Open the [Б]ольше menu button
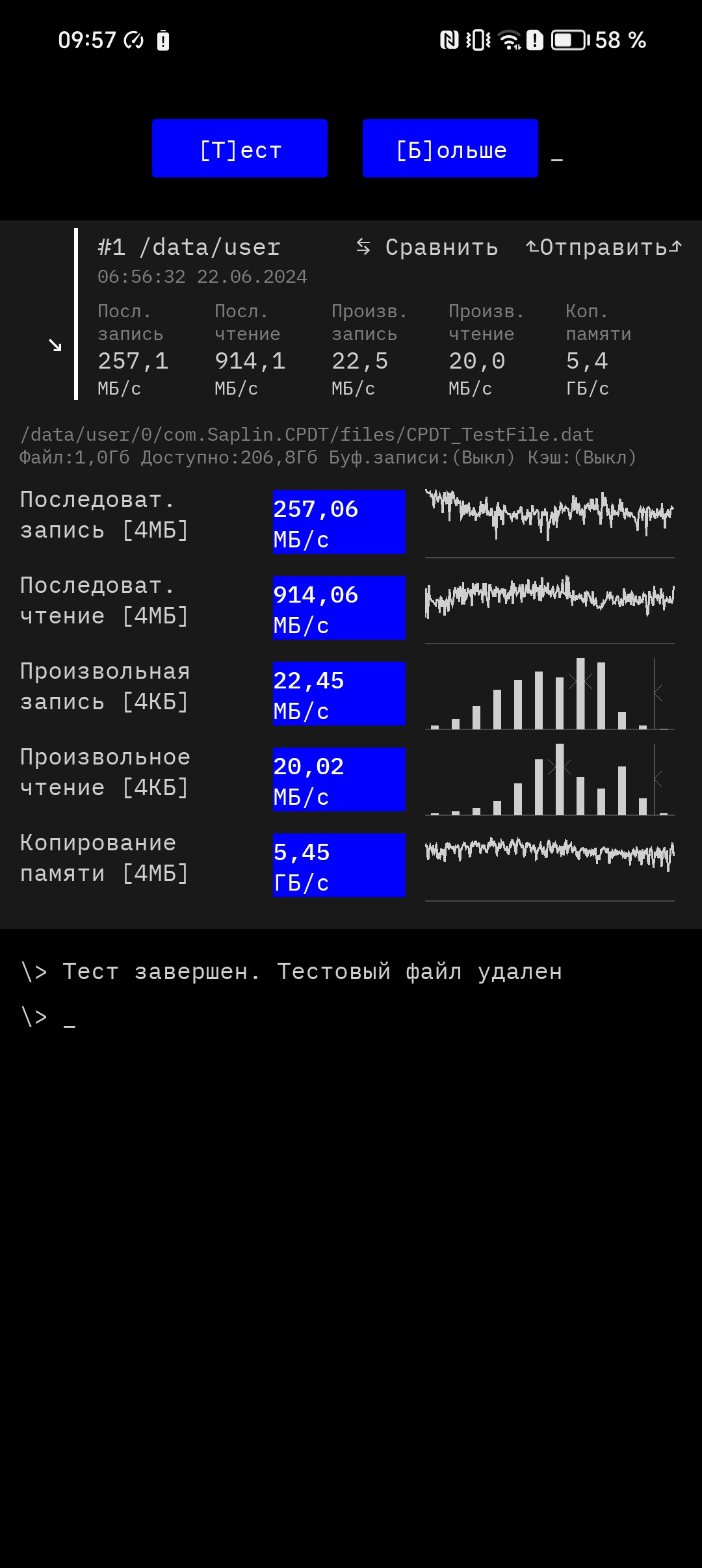Image resolution: width=702 pixels, height=1568 pixels. (450, 149)
